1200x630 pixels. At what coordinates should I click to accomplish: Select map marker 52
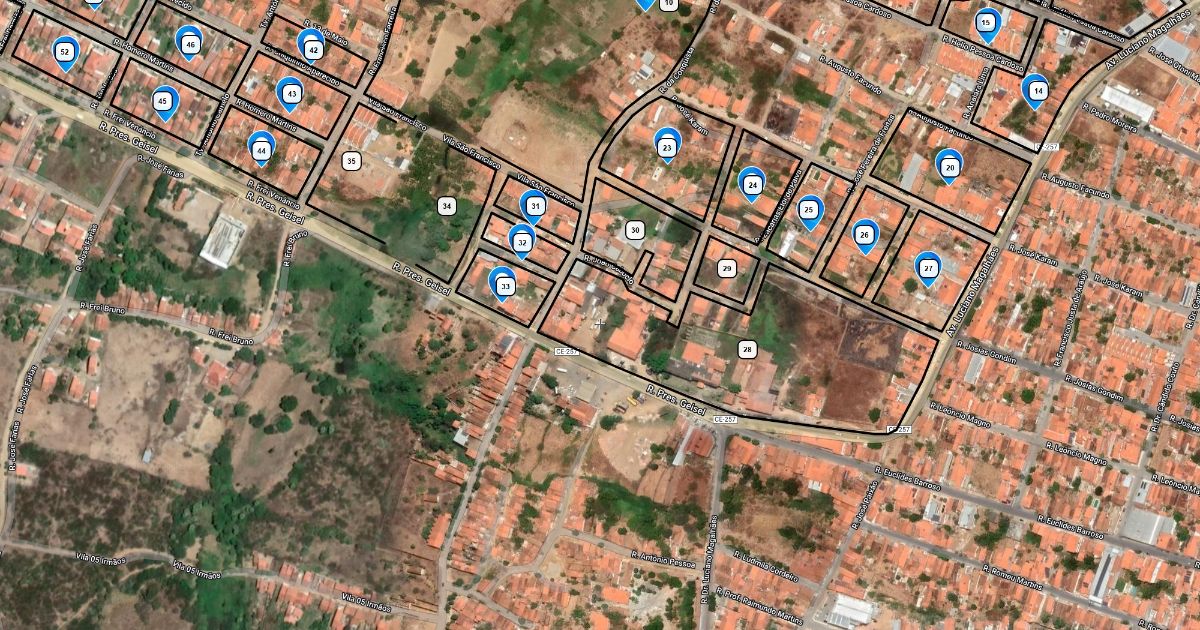[x=65, y=52]
